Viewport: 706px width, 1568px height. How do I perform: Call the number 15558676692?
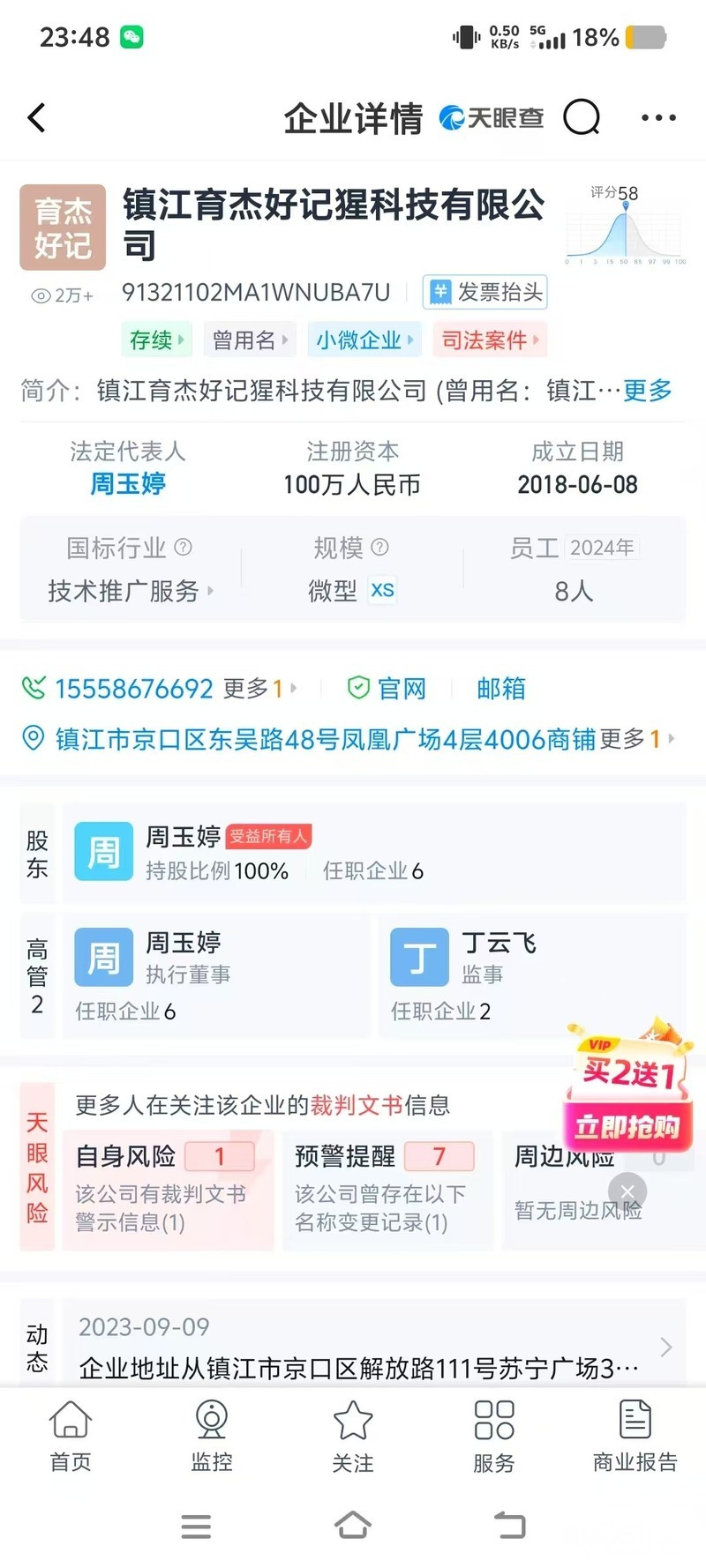132,688
